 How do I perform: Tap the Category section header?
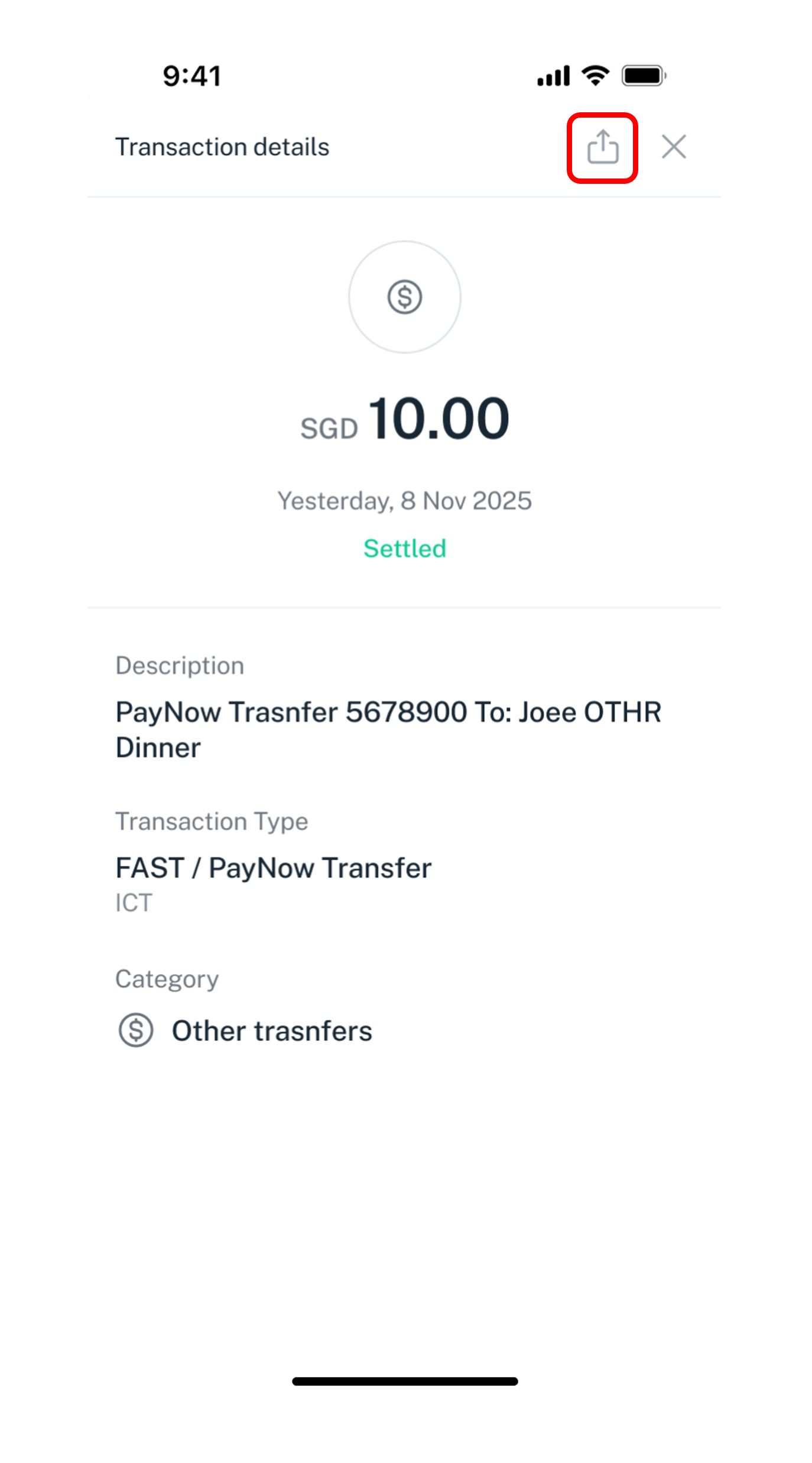coord(168,979)
